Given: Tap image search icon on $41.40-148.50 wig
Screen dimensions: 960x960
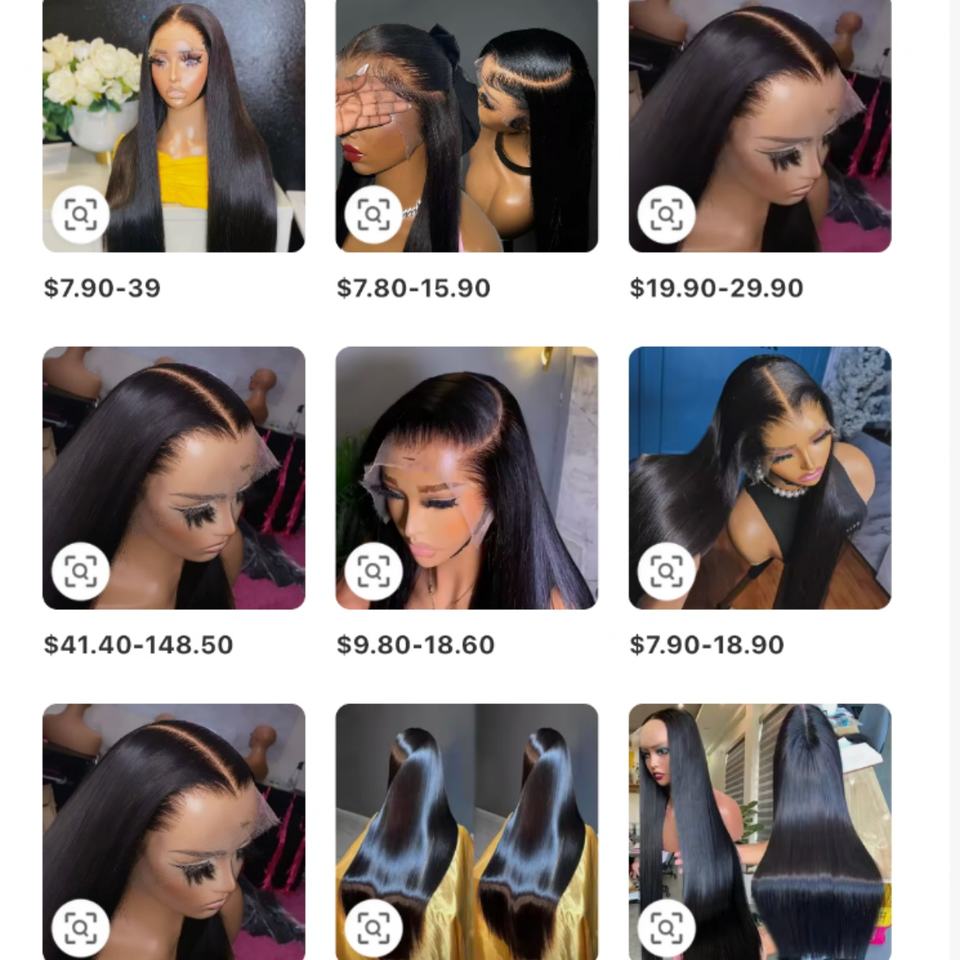Looking at the screenshot, I should pyautogui.click(x=81, y=571).
